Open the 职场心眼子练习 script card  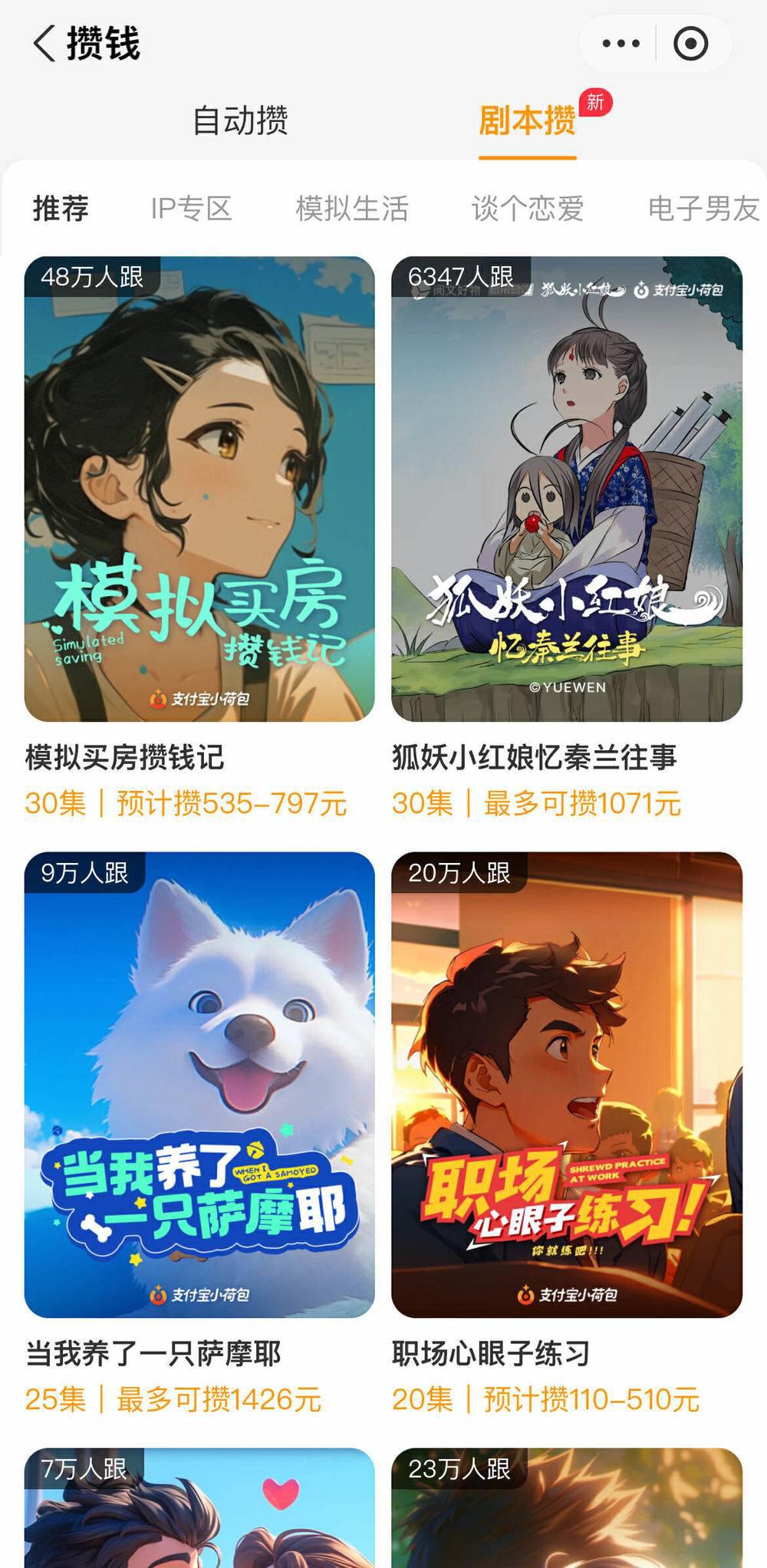click(567, 1084)
